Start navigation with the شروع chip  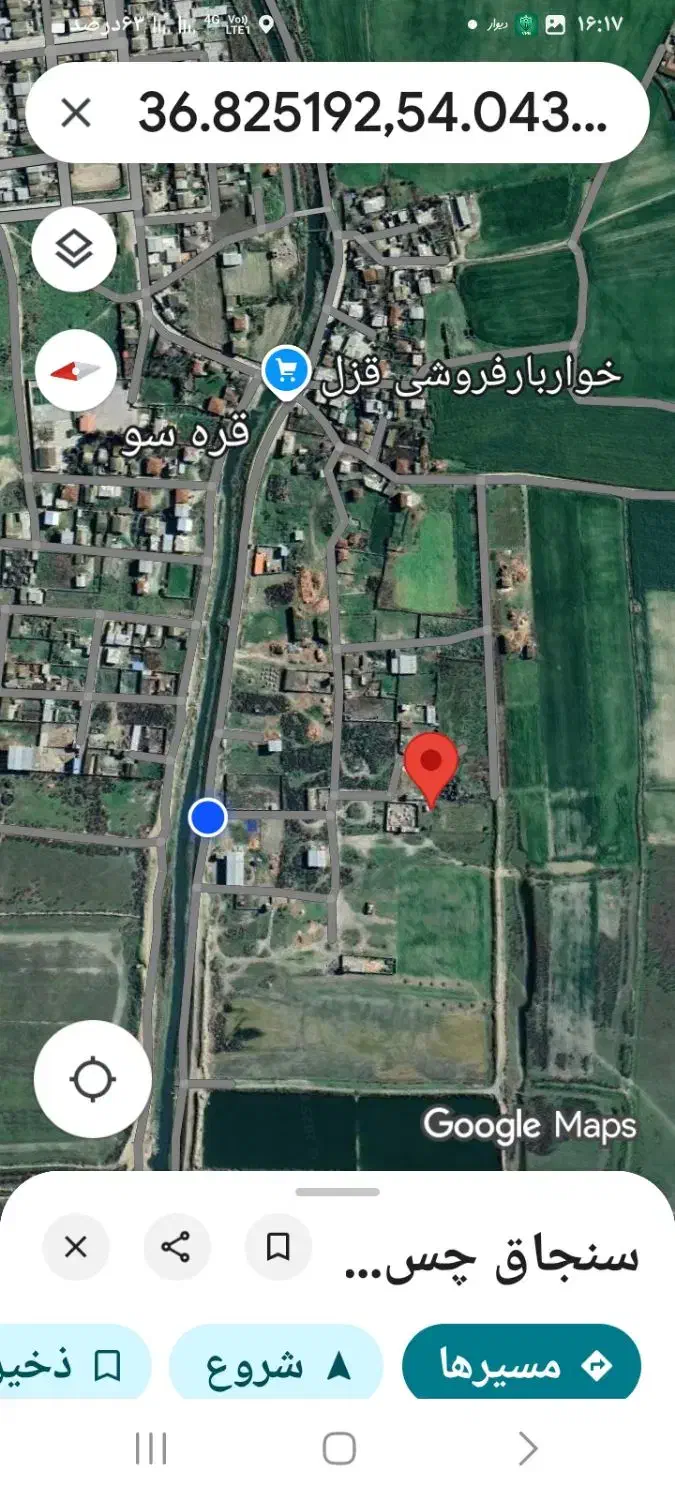[276, 1365]
